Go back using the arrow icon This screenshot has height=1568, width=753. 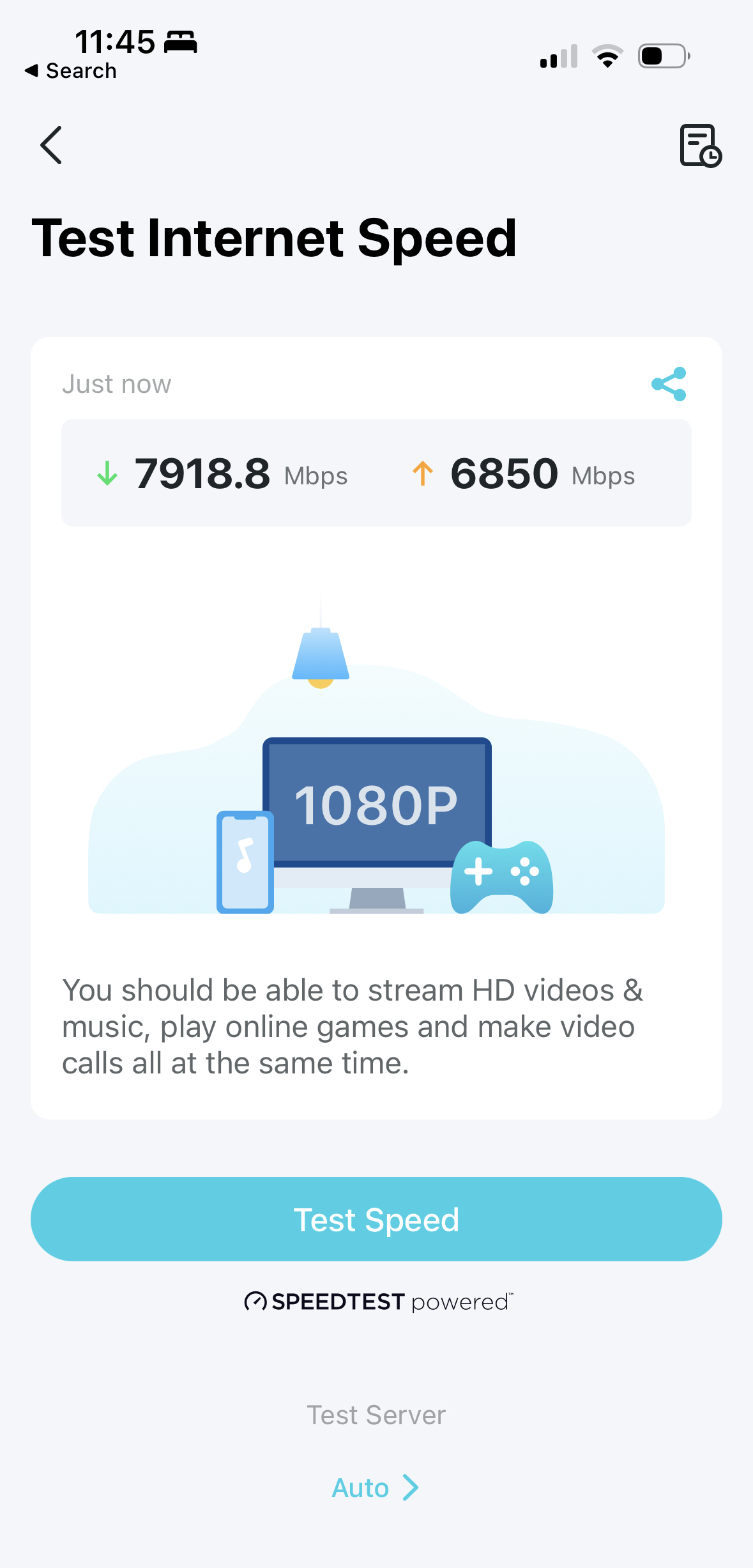click(x=51, y=145)
